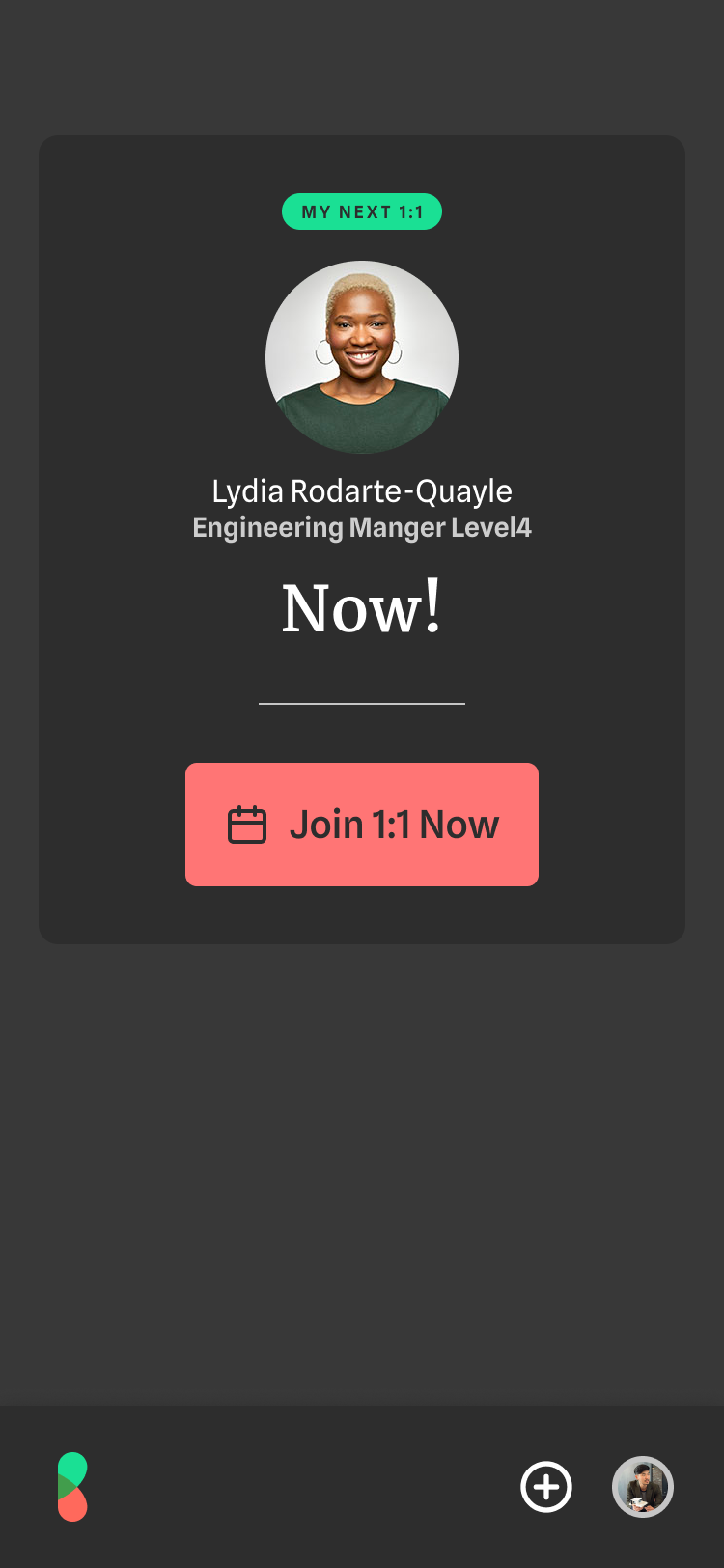
Task: View Lydia Rodarte-Quayle's profile photo
Action: click(362, 357)
